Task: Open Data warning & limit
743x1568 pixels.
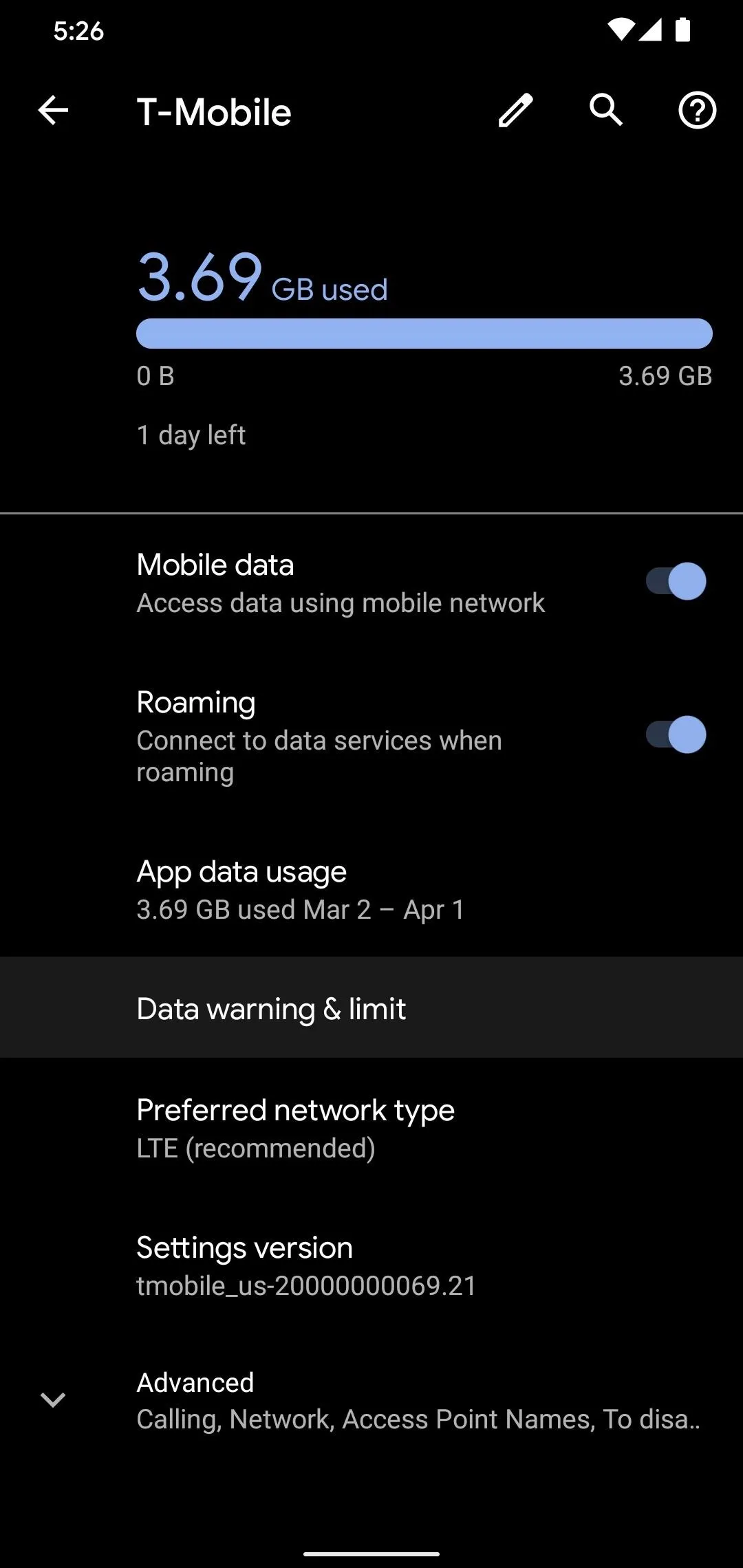Action: coord(371,1008)
